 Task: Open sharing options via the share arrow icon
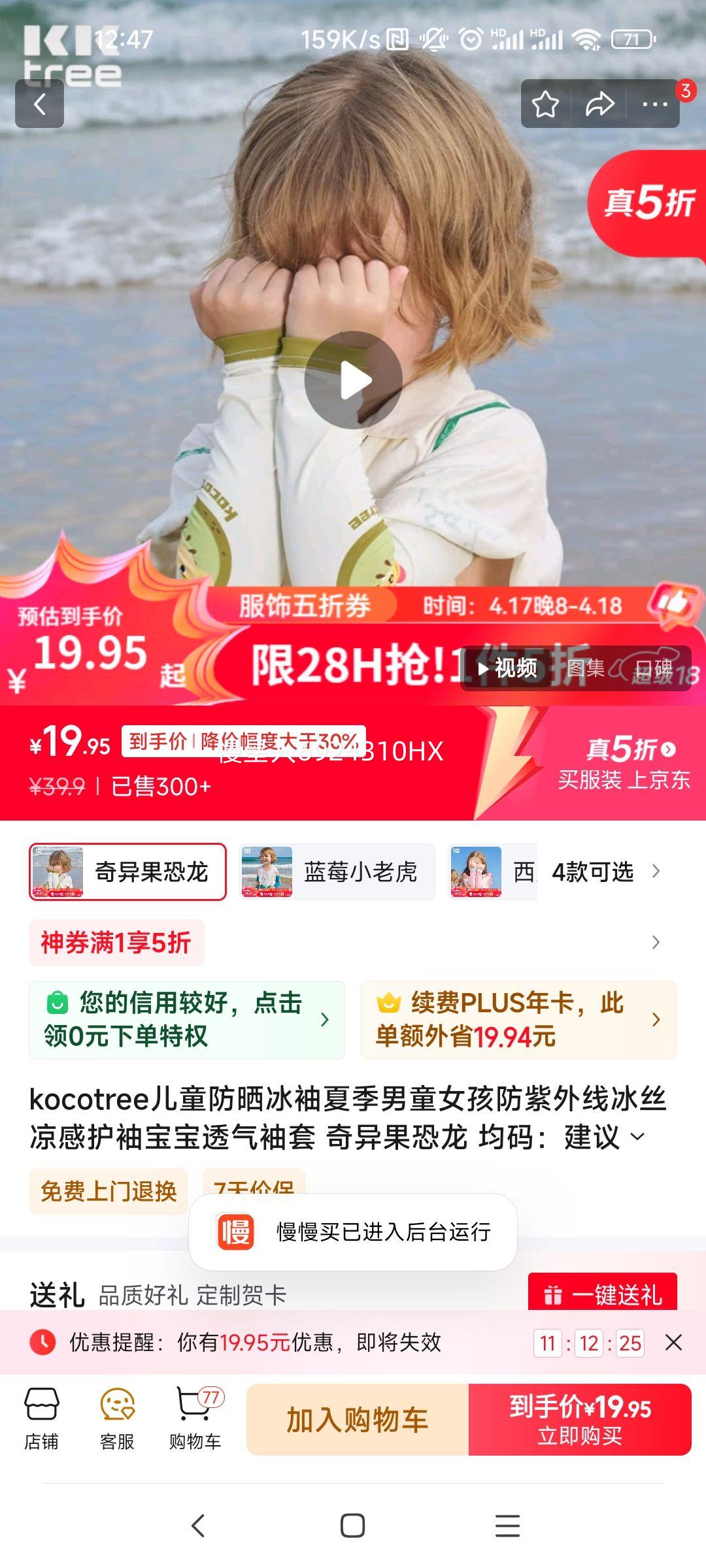pos(600,105)
